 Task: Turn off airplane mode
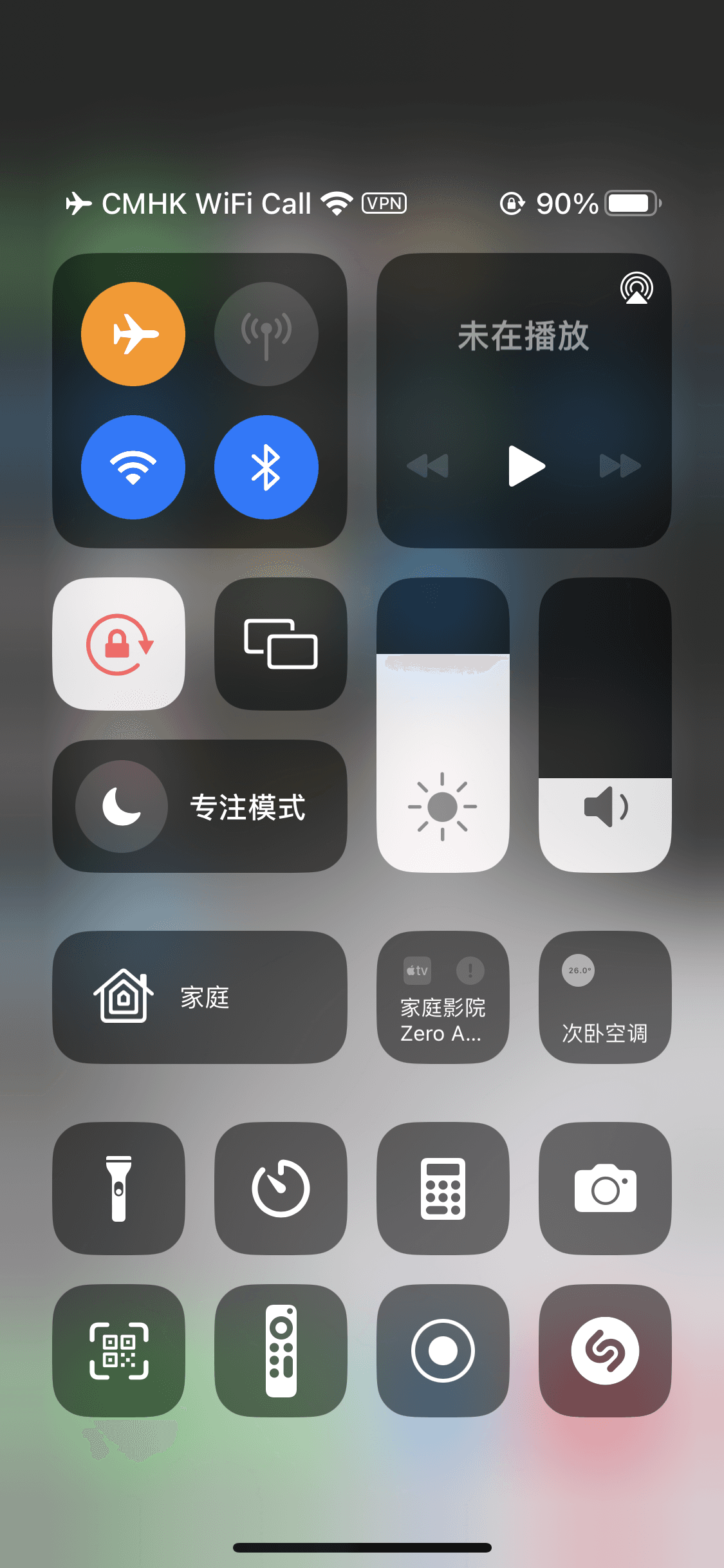click(x=133, y=334)
